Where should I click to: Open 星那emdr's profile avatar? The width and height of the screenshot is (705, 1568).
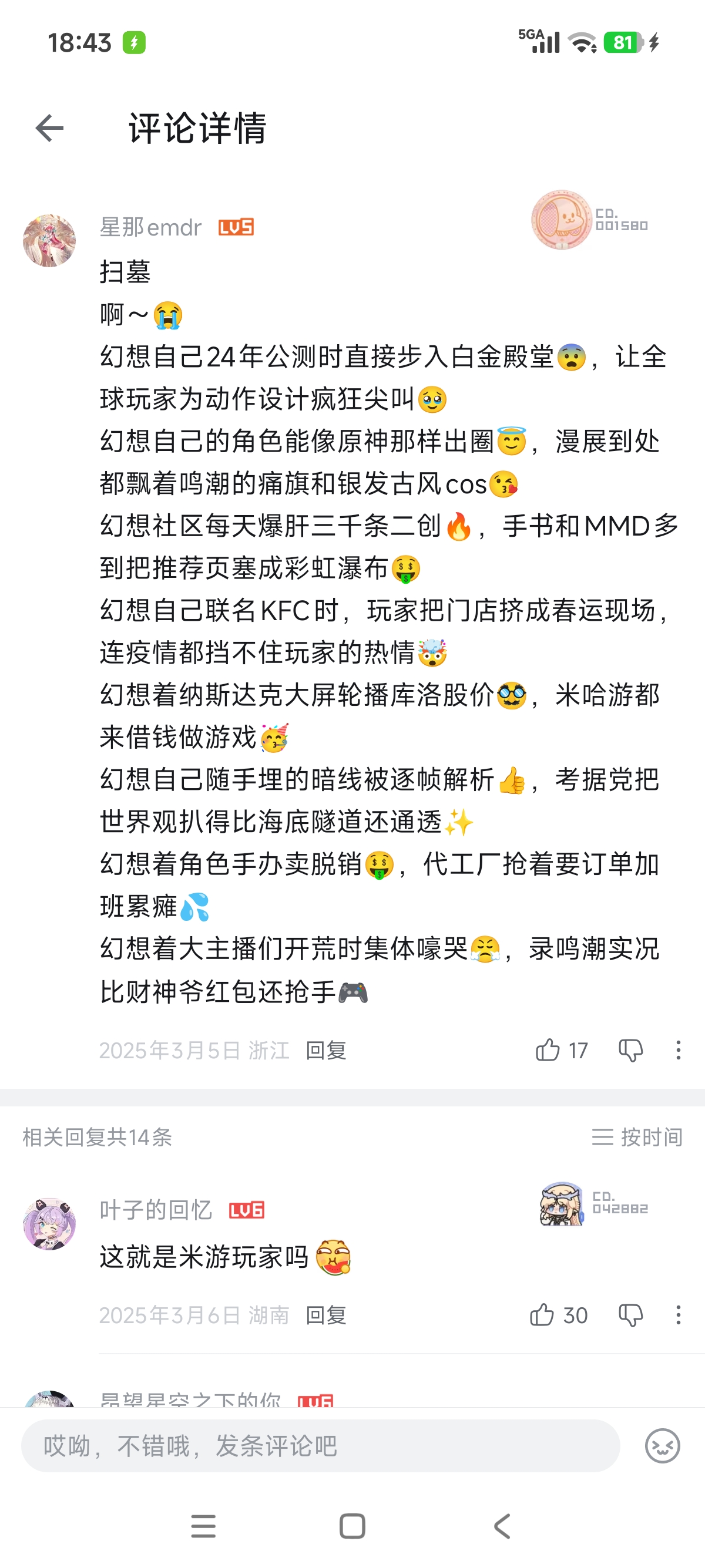coord(49,240)
